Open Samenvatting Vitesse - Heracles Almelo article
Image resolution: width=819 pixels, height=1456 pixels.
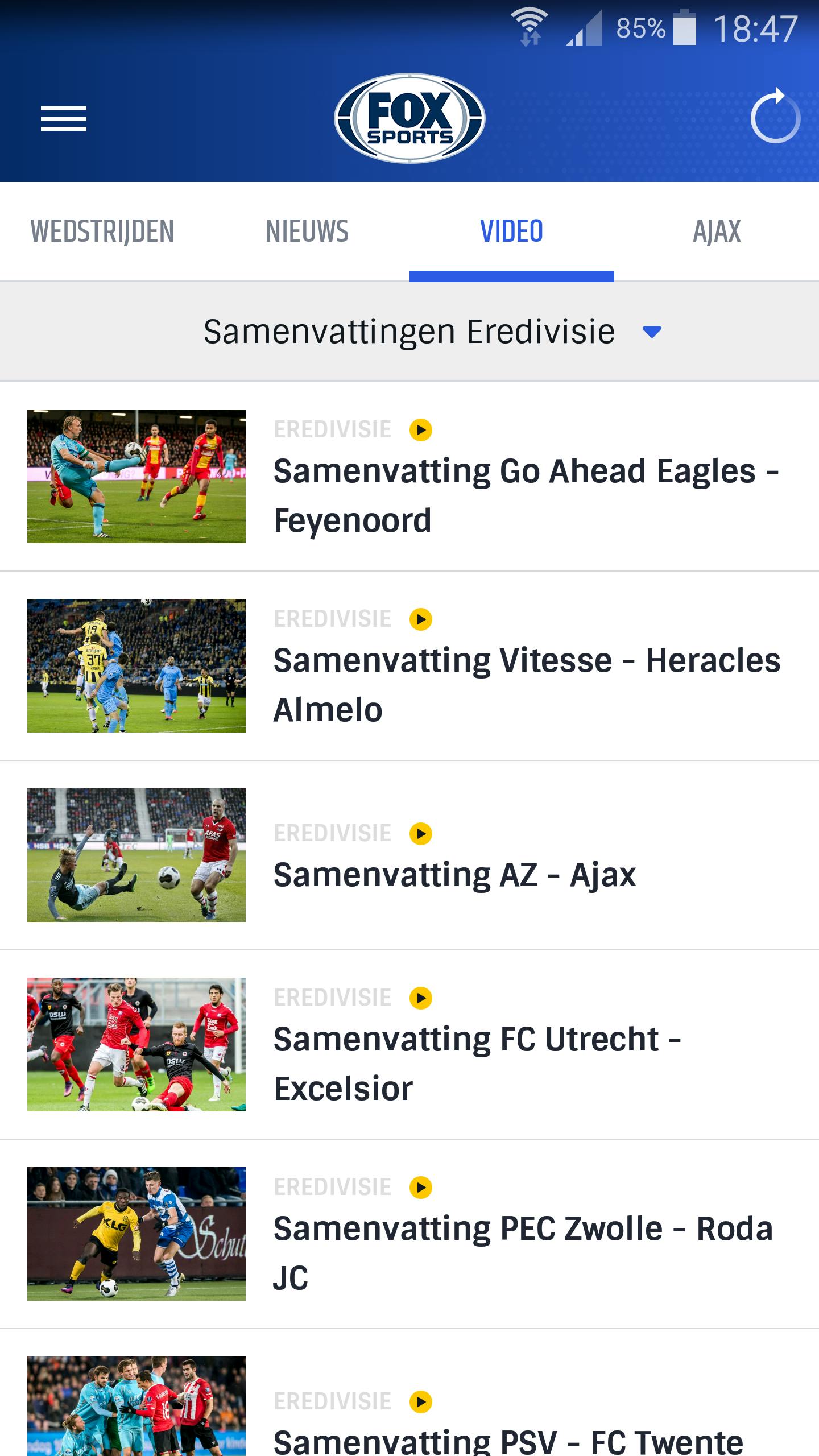(526, 682)
